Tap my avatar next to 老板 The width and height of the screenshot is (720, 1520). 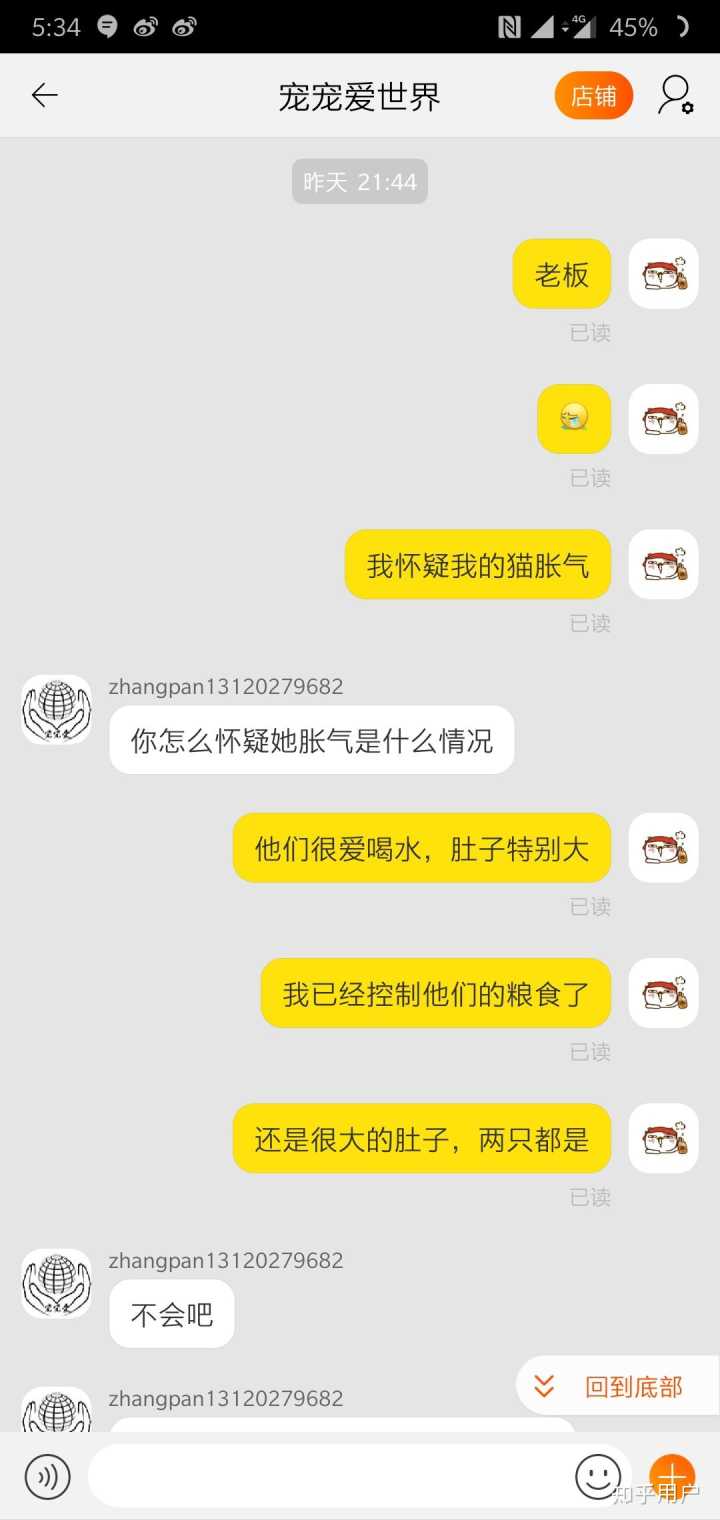(x=663, y=274)
